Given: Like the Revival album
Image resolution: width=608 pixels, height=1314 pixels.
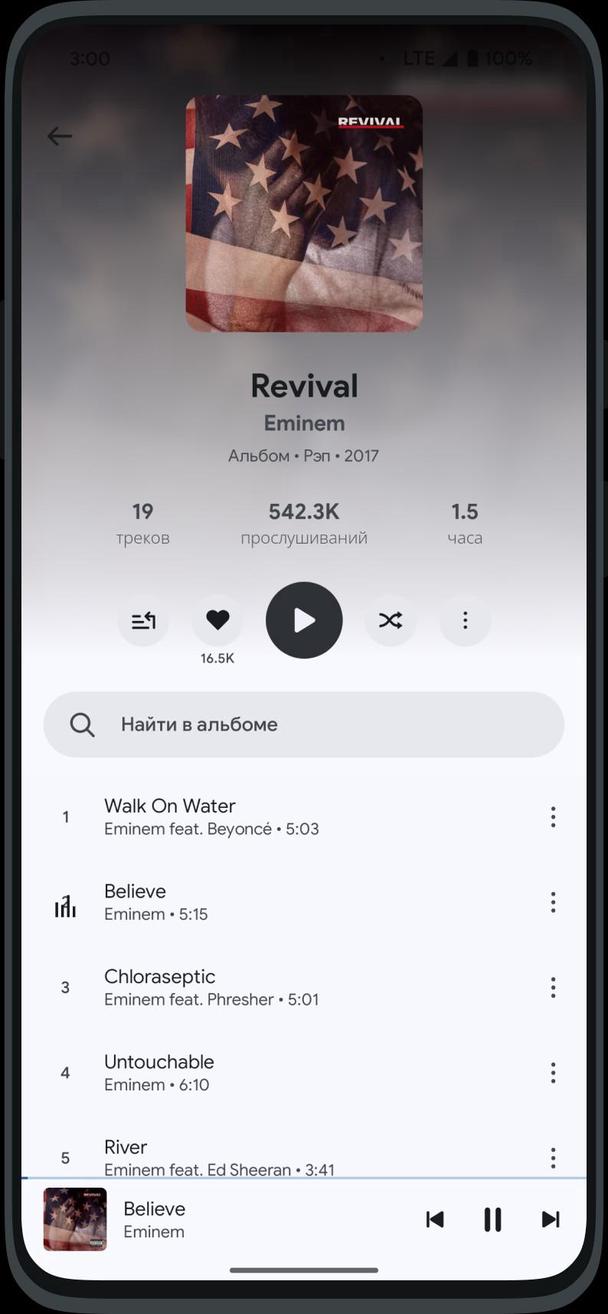Looking at the screenshot, I should tap(217, 621).
